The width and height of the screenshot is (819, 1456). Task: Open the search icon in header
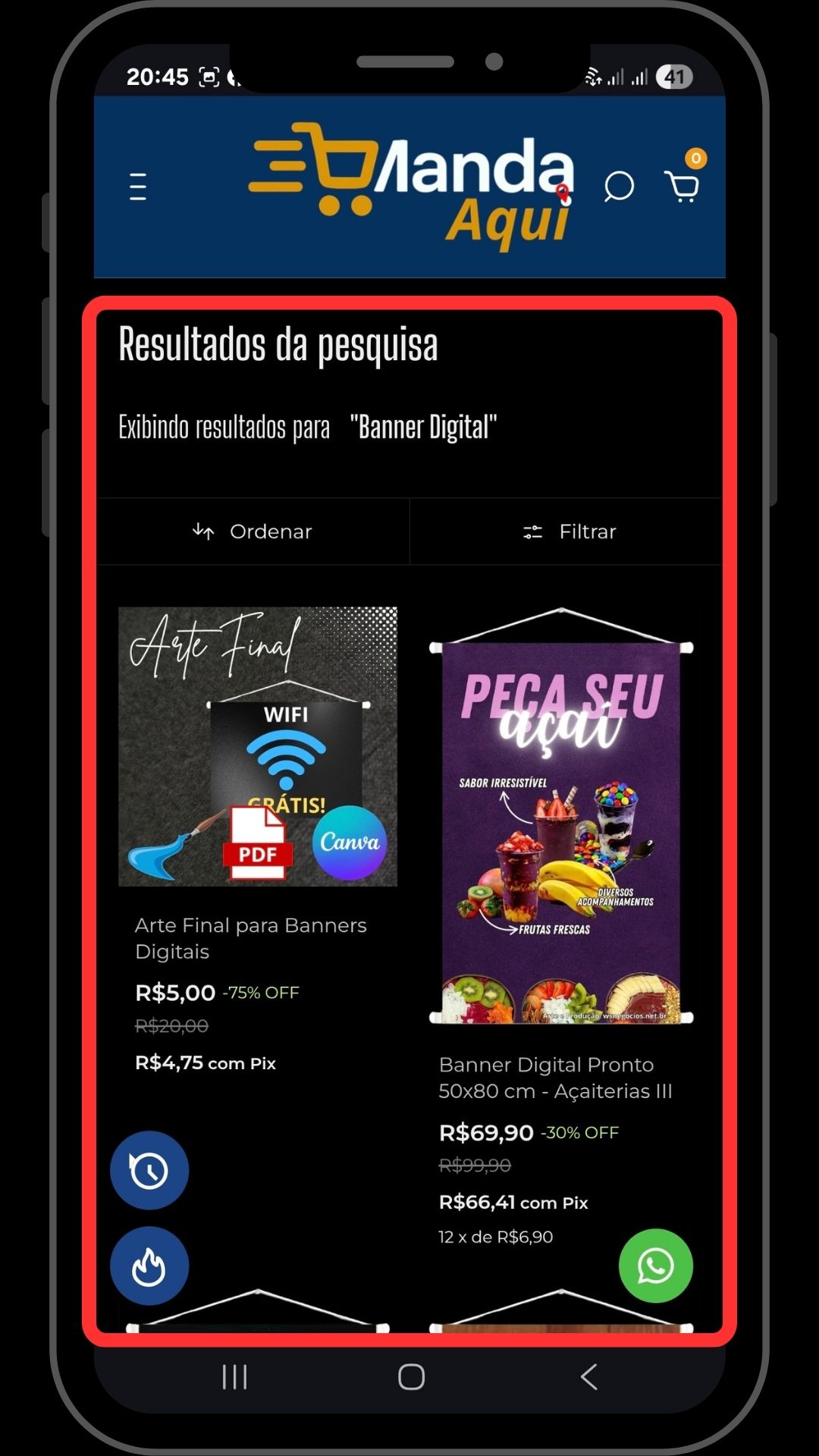click(618, 186)
